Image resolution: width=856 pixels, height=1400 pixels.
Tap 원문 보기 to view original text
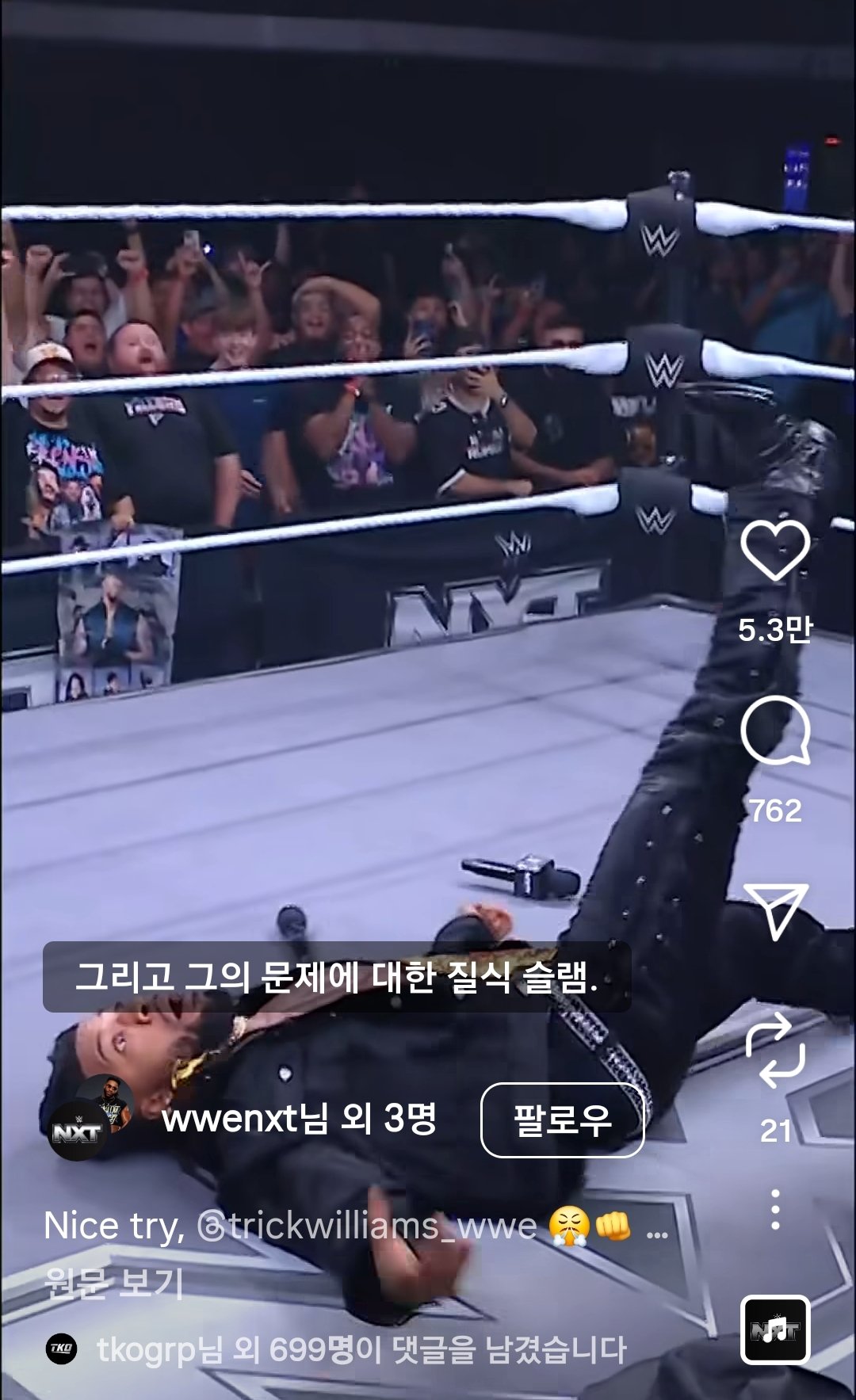113,1282
